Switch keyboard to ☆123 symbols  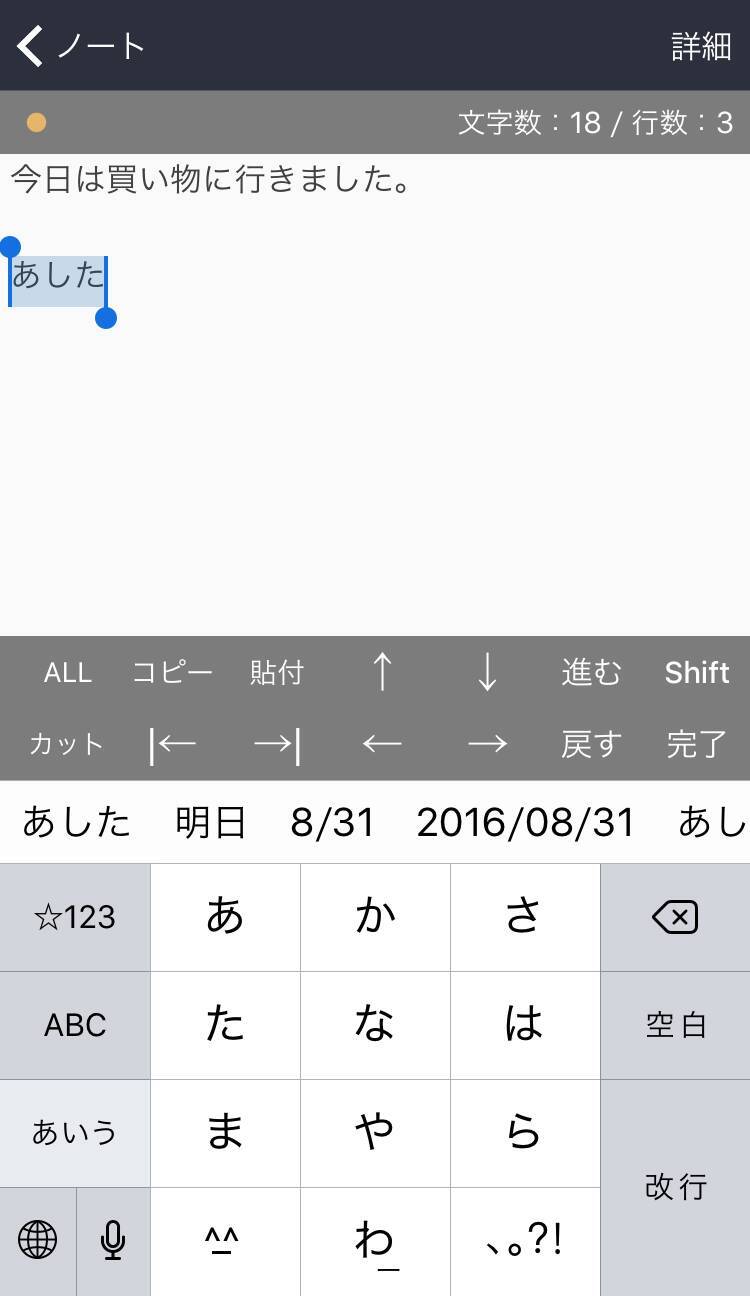pyautogui.click(x=75, y=917)
